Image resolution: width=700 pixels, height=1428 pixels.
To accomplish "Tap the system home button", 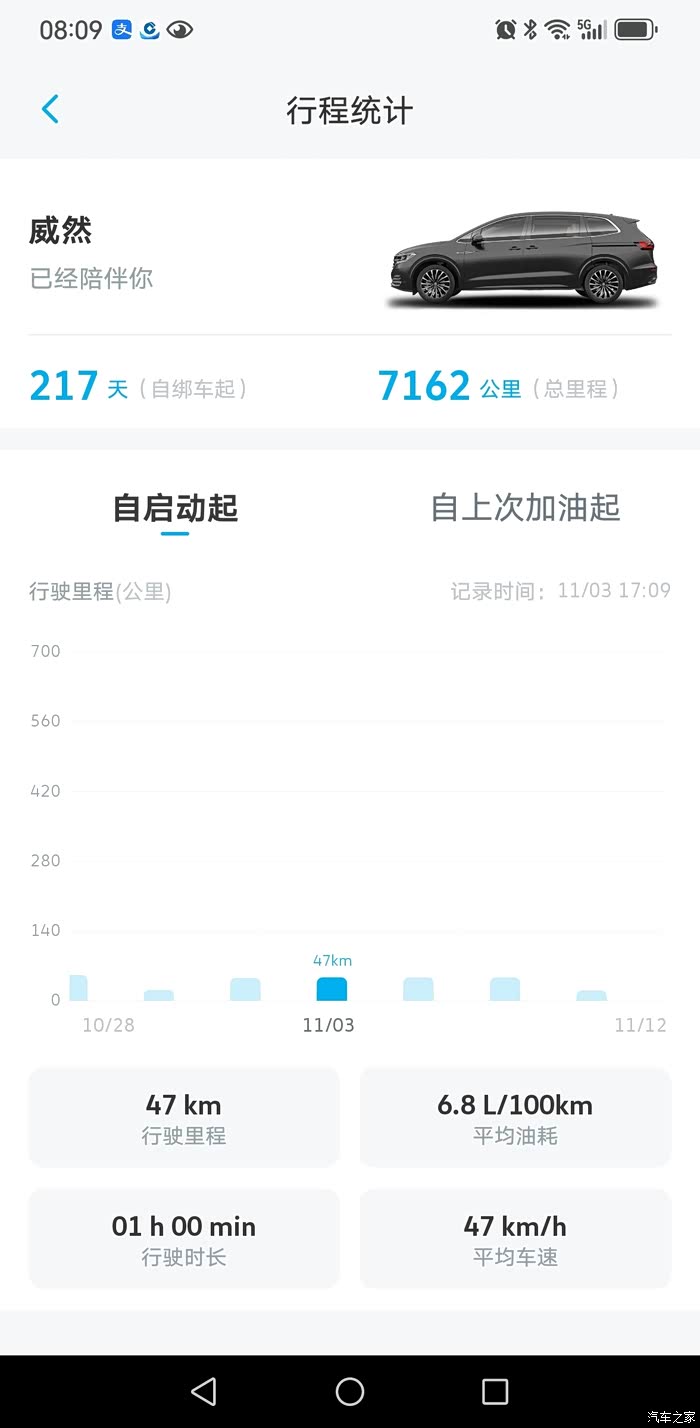I will (x=350, y=1391).
